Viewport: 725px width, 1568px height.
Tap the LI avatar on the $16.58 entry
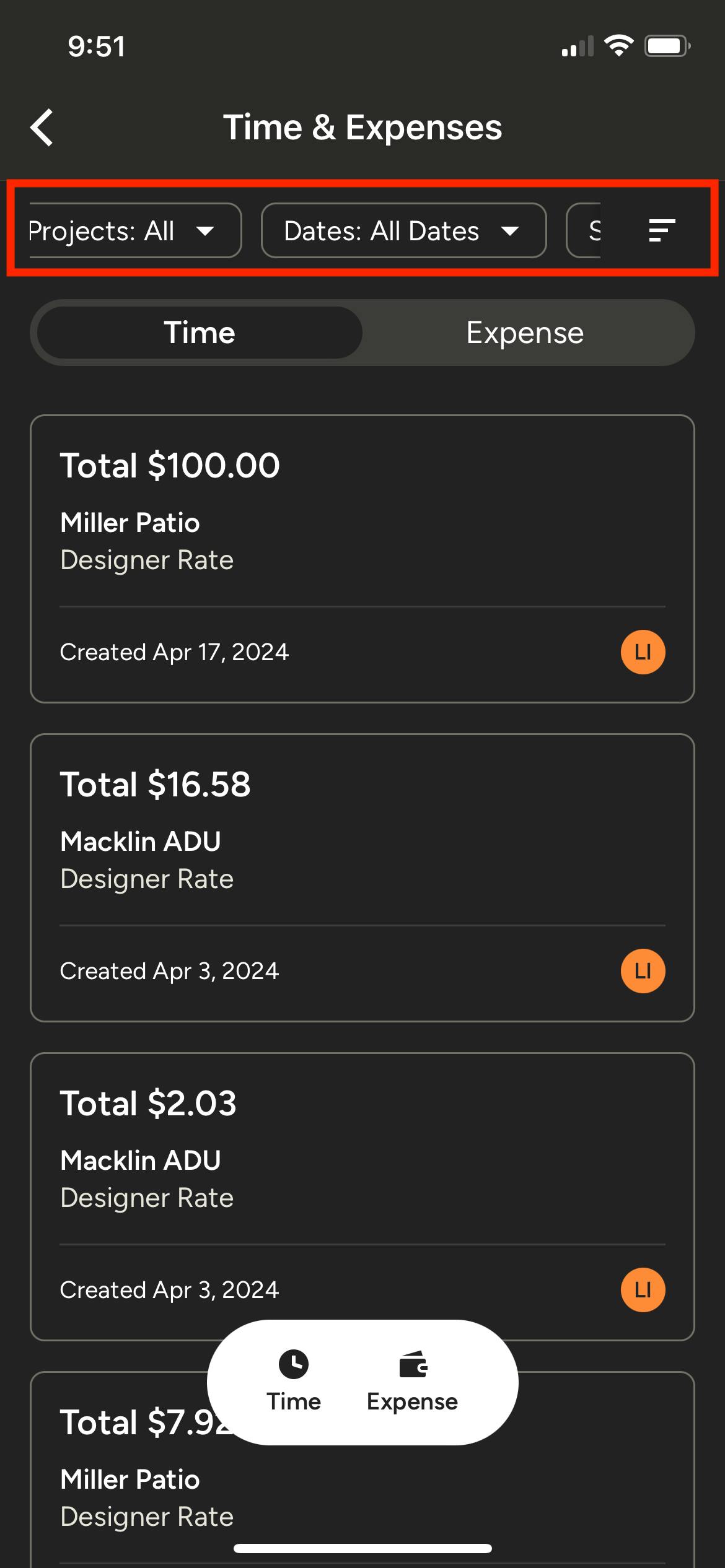click(x=642, y=970)
